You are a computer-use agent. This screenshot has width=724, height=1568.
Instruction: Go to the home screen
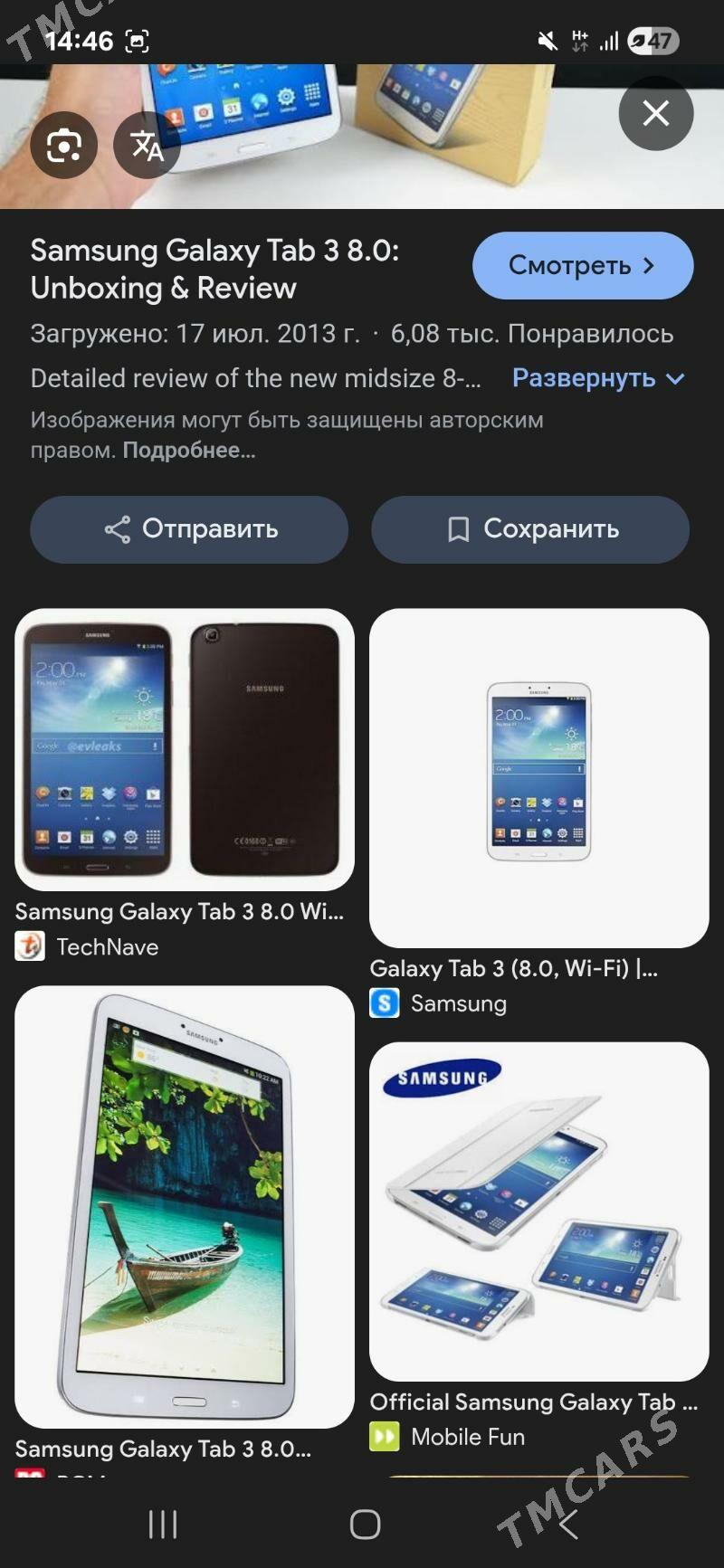pyautogui.click(x=365, y=1525)
